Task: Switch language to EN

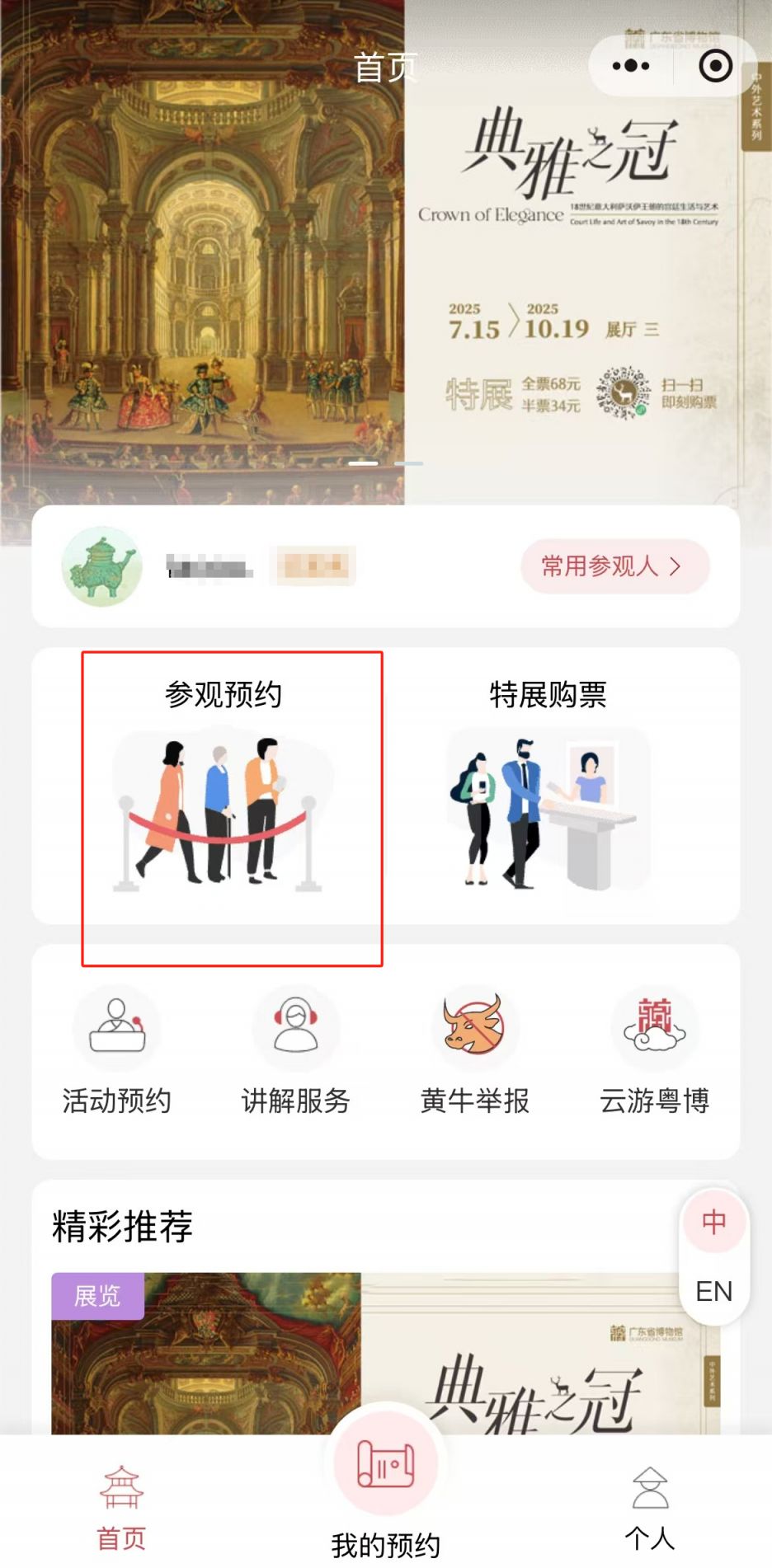Action: 714,1291
